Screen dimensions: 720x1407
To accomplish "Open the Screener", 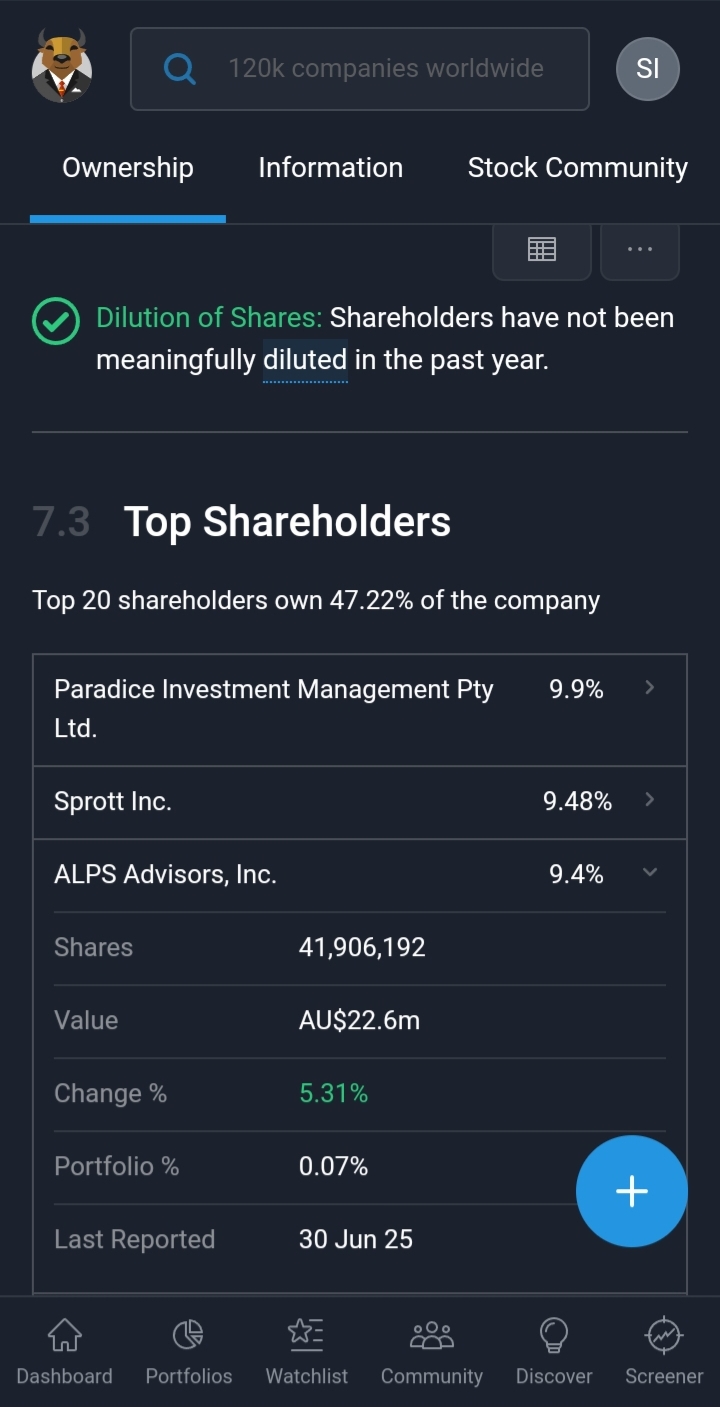I will [664, 1352].
